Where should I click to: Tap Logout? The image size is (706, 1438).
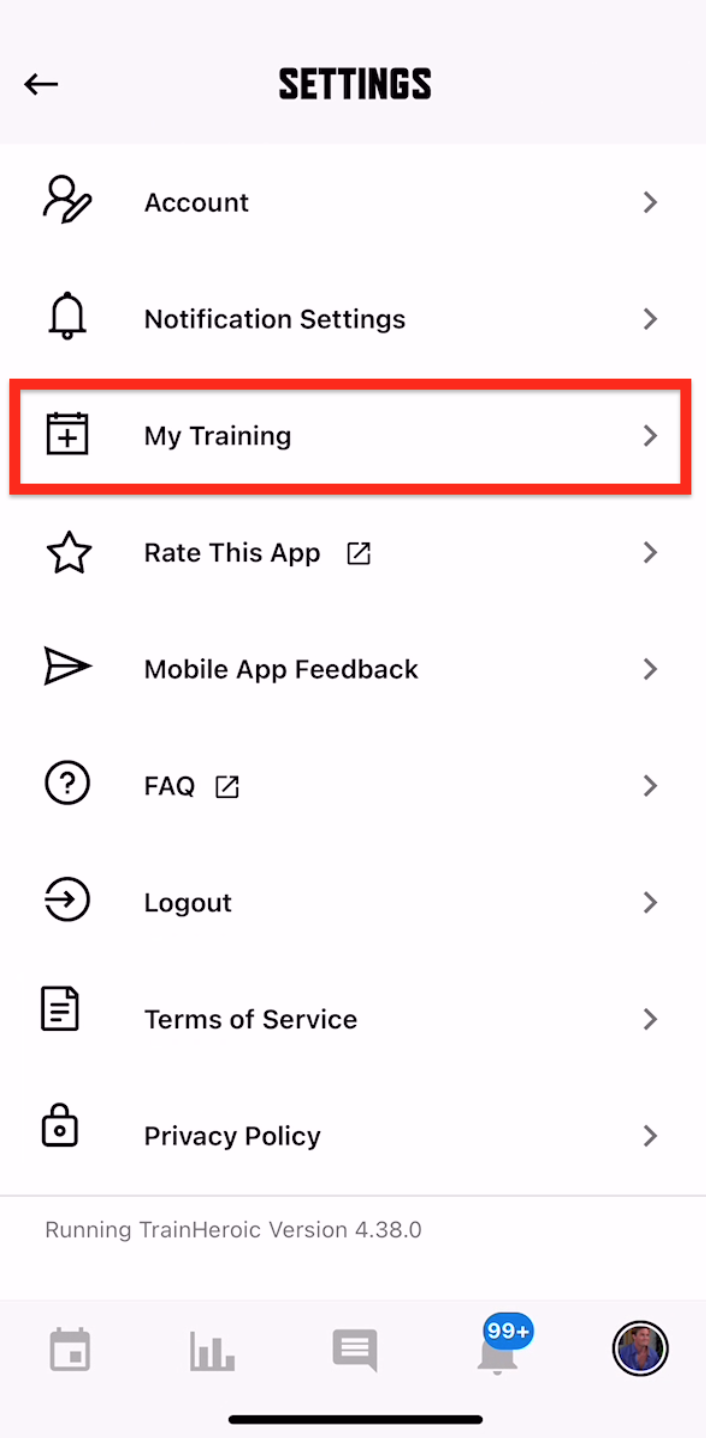[353, 903]
